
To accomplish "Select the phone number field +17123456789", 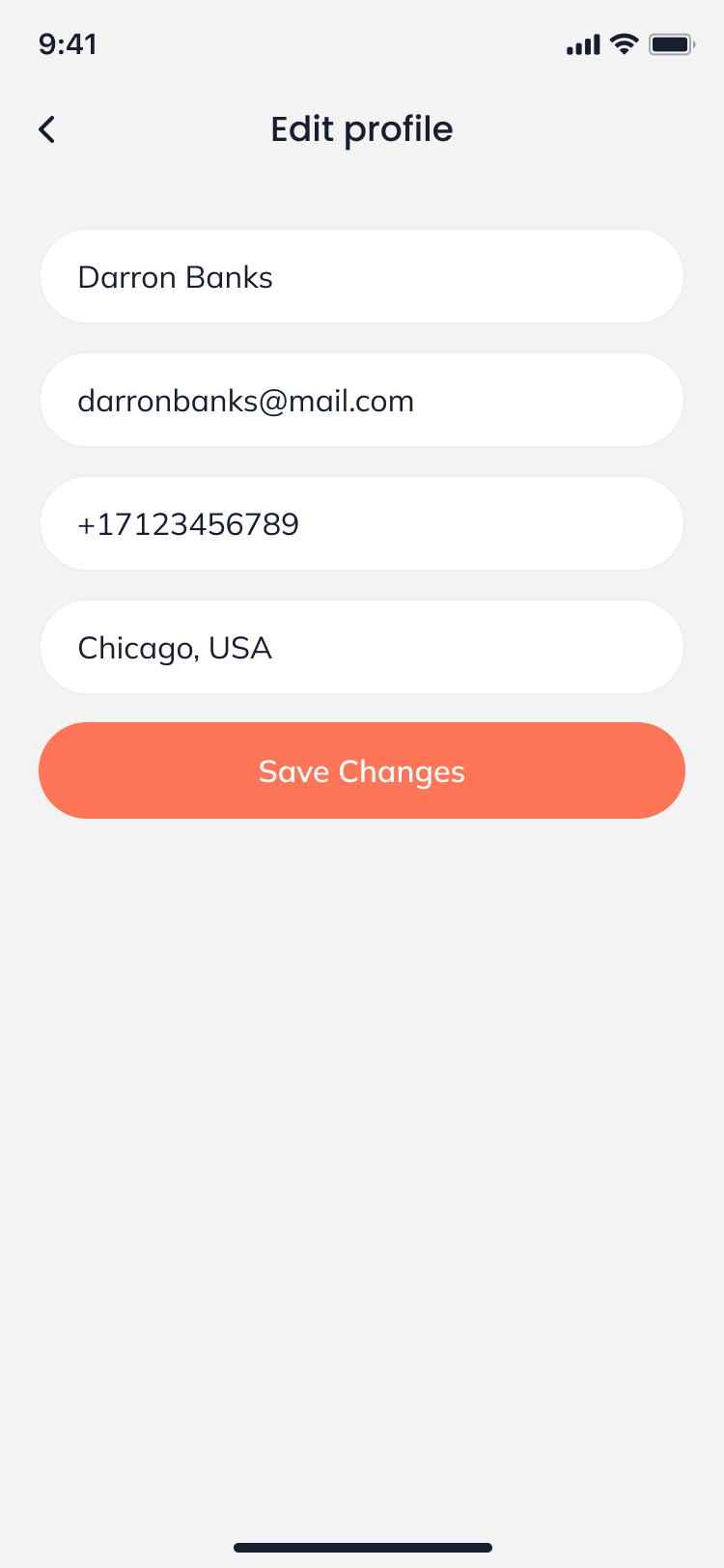I will click(362, 524).
